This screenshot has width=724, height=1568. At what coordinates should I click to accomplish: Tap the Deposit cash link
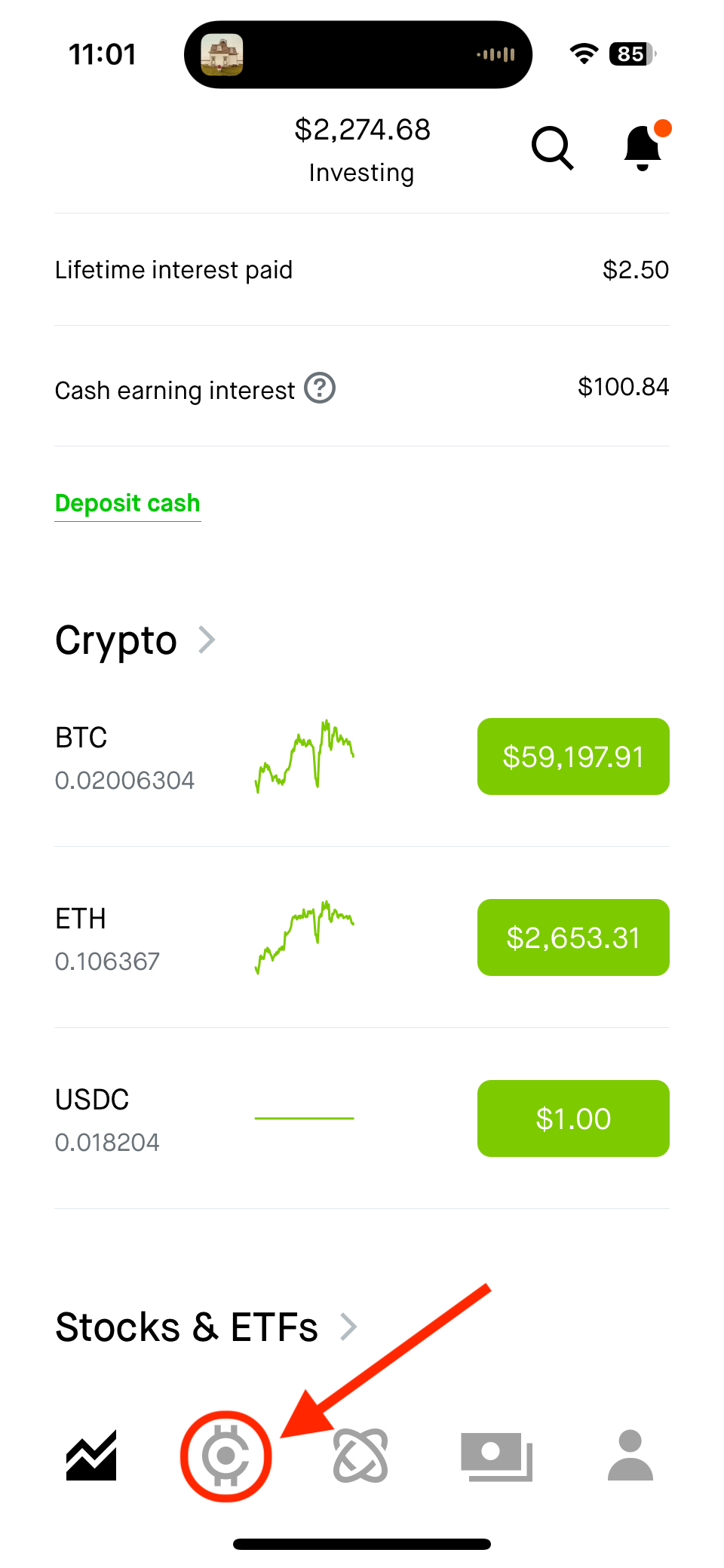(127, 503)
